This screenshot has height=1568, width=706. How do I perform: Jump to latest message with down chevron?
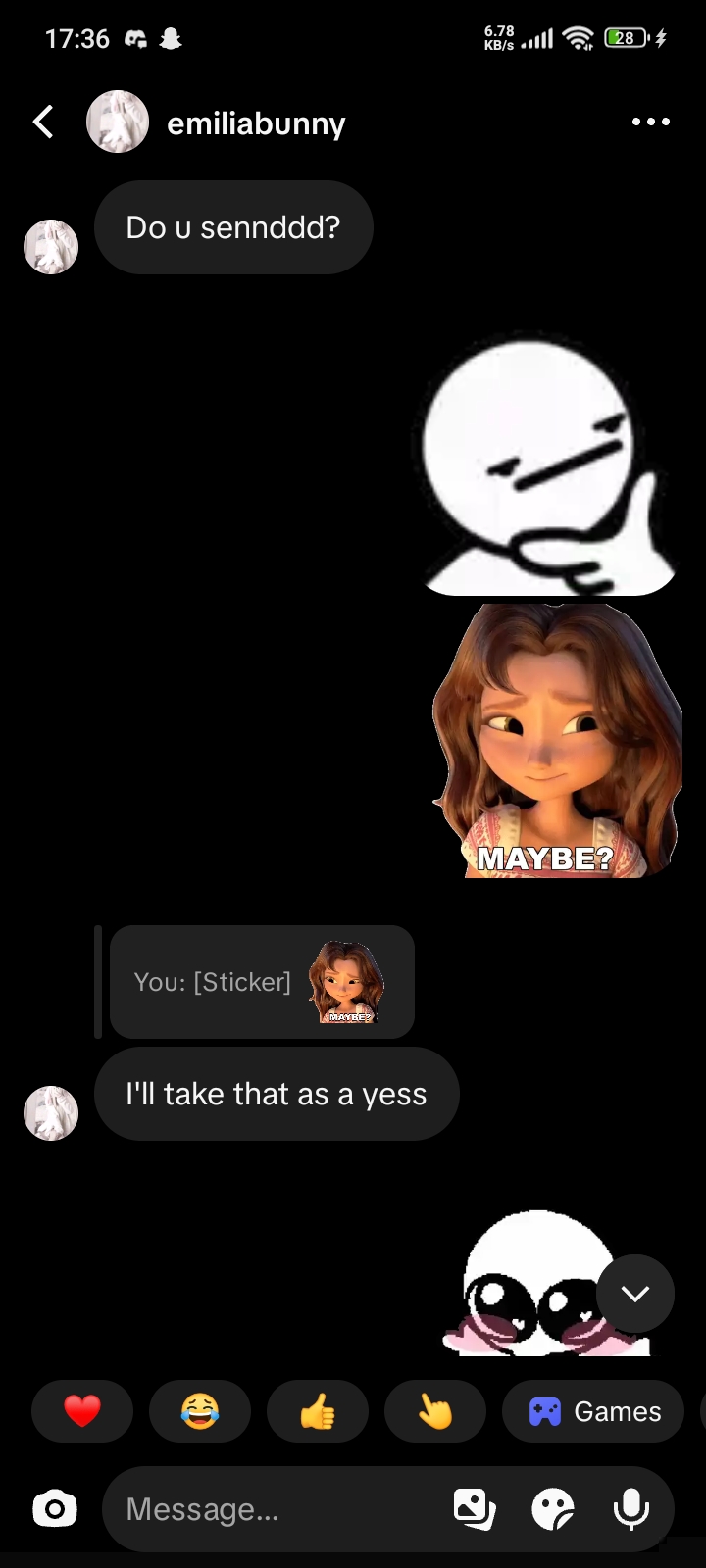click(x=635, y=1294)
